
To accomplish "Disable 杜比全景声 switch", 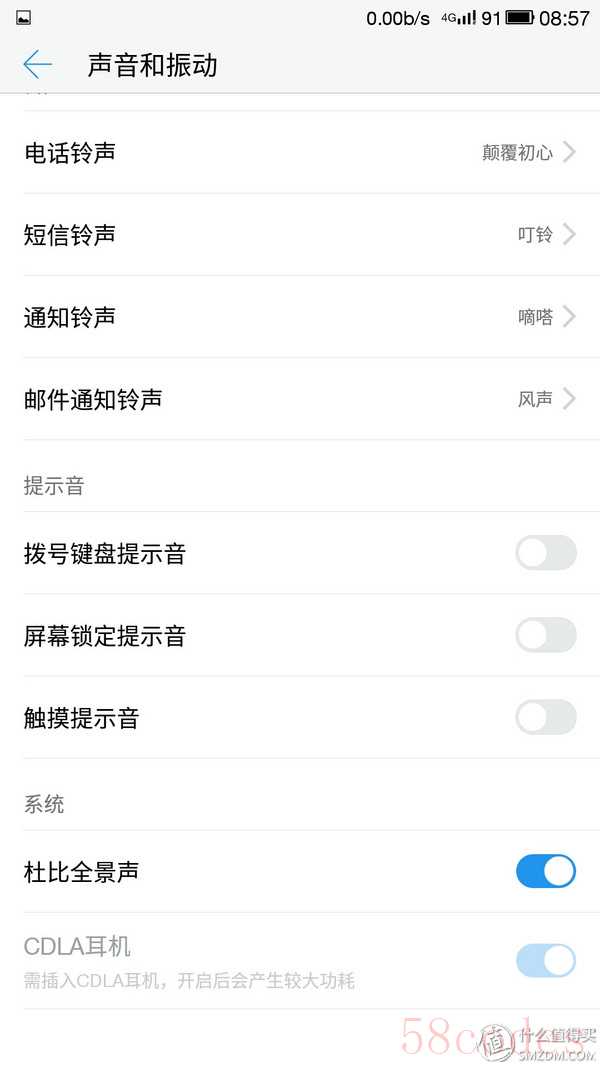I will (546, 872).
